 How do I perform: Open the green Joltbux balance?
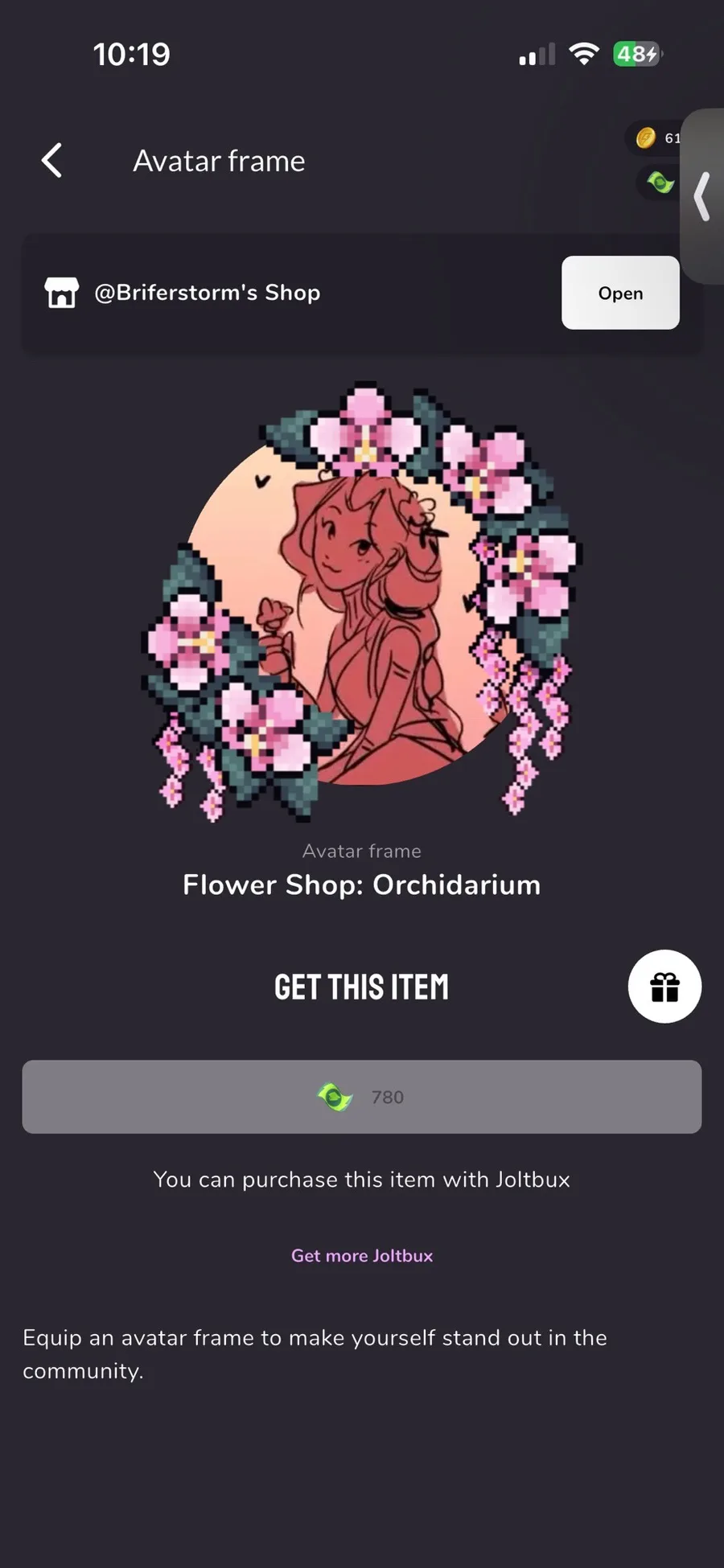660,183
